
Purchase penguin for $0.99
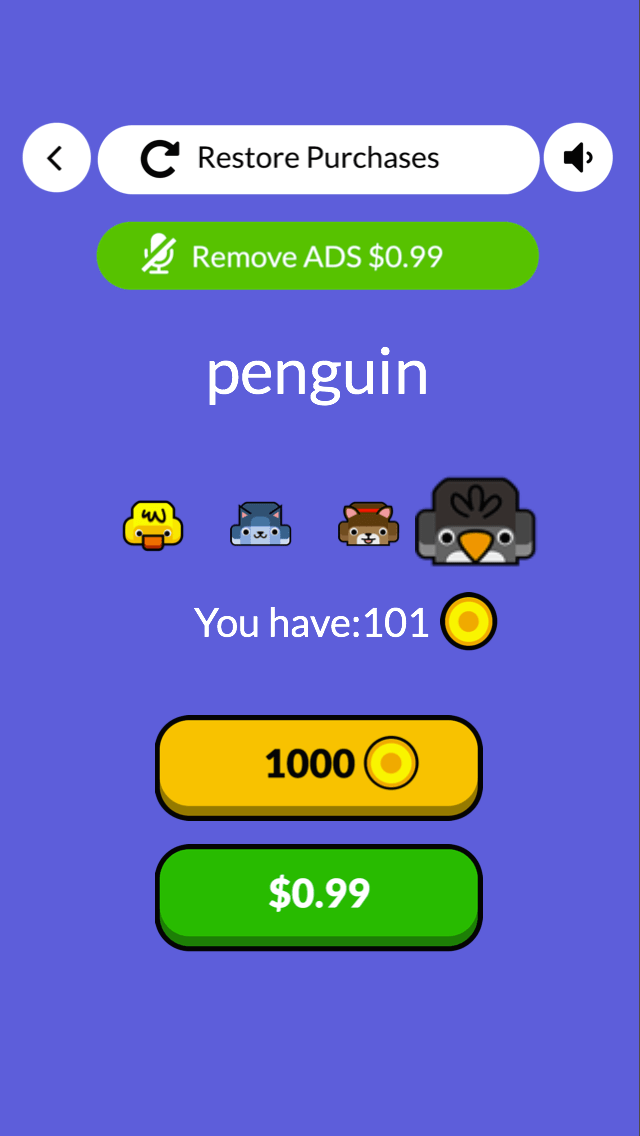click(319, 897)
